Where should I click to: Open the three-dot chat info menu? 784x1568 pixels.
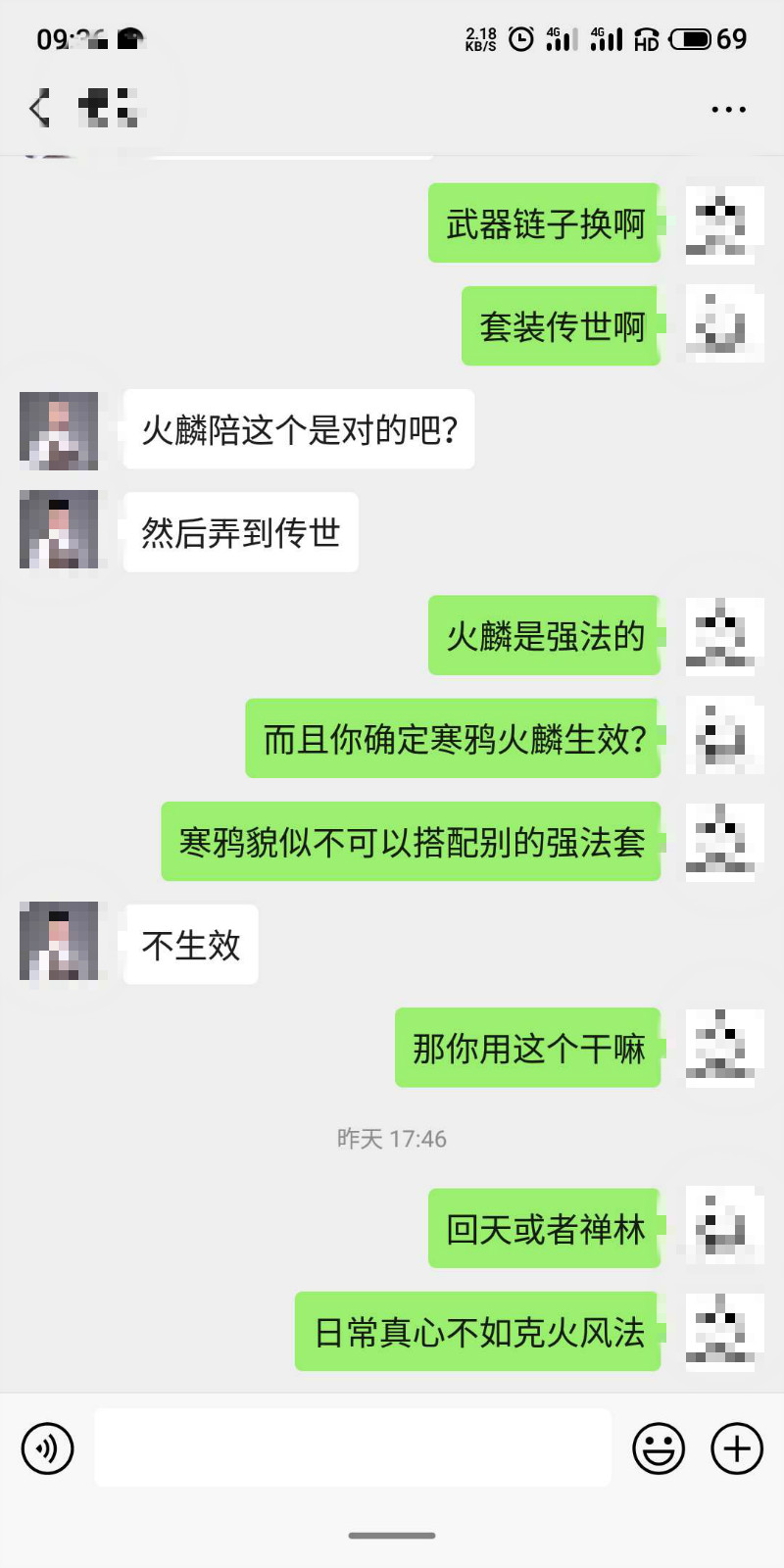point(728,109)
